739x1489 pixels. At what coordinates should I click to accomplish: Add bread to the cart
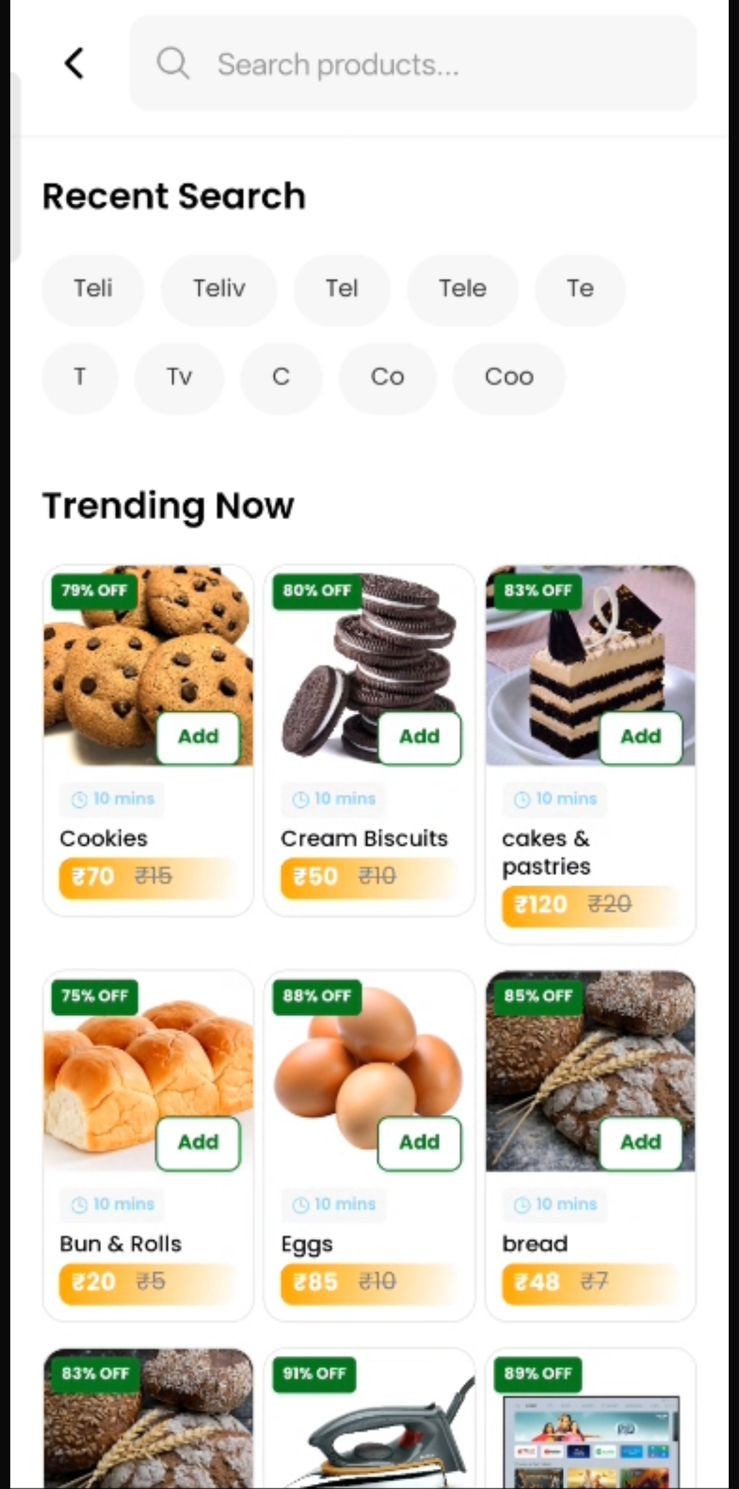[x=640, y=1143]
